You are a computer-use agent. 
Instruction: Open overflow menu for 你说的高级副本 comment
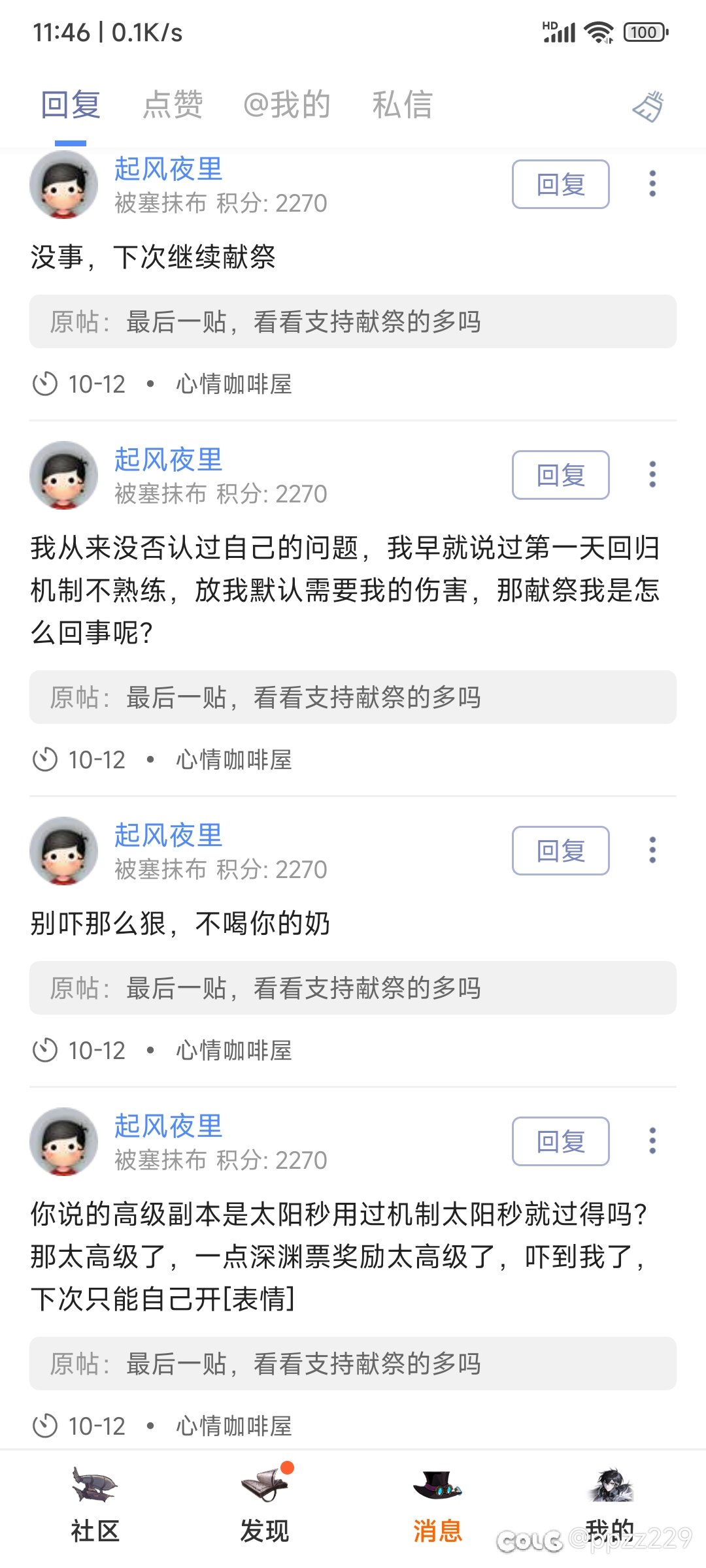point(652,1141)
